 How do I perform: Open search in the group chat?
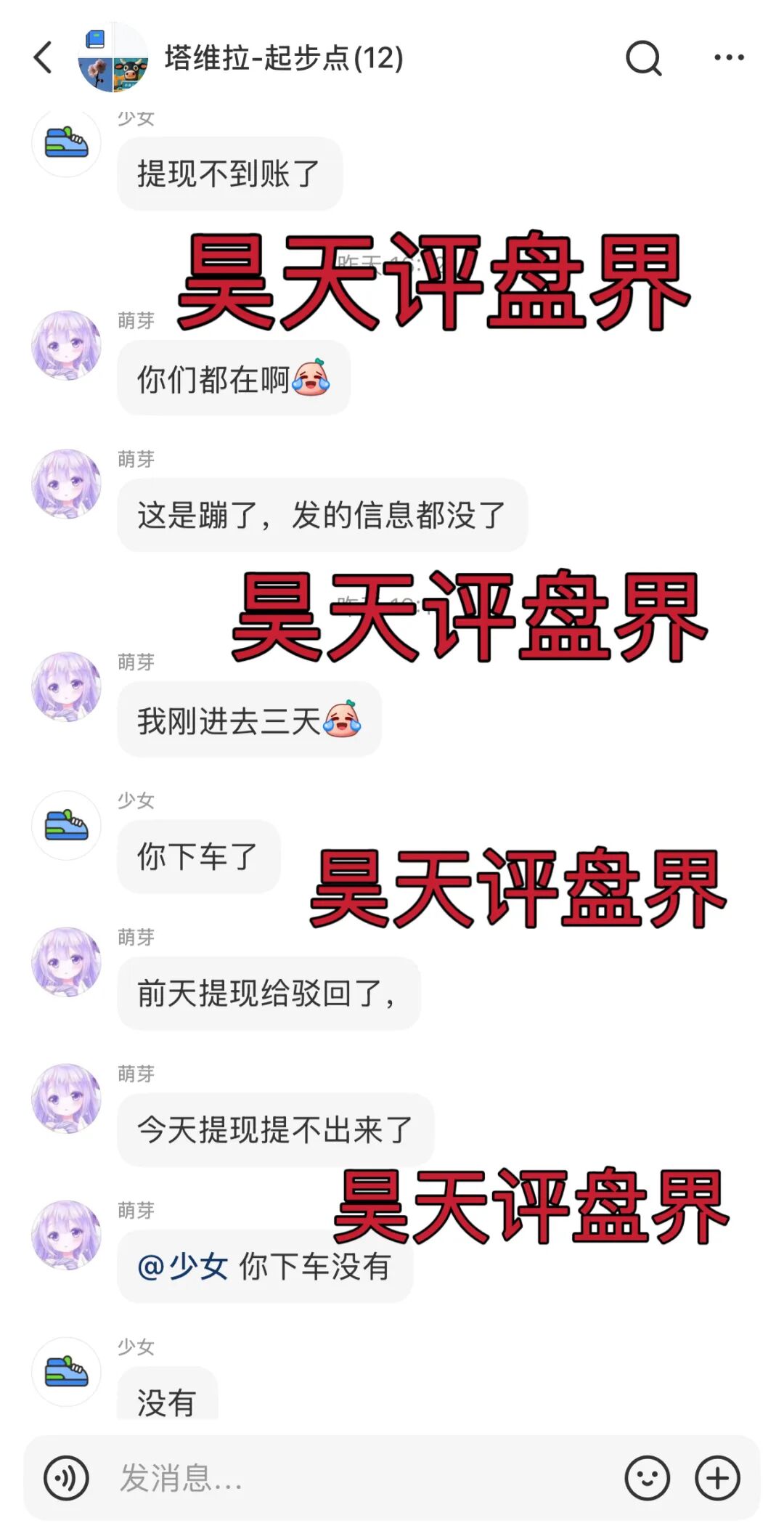tap(642, 57)
